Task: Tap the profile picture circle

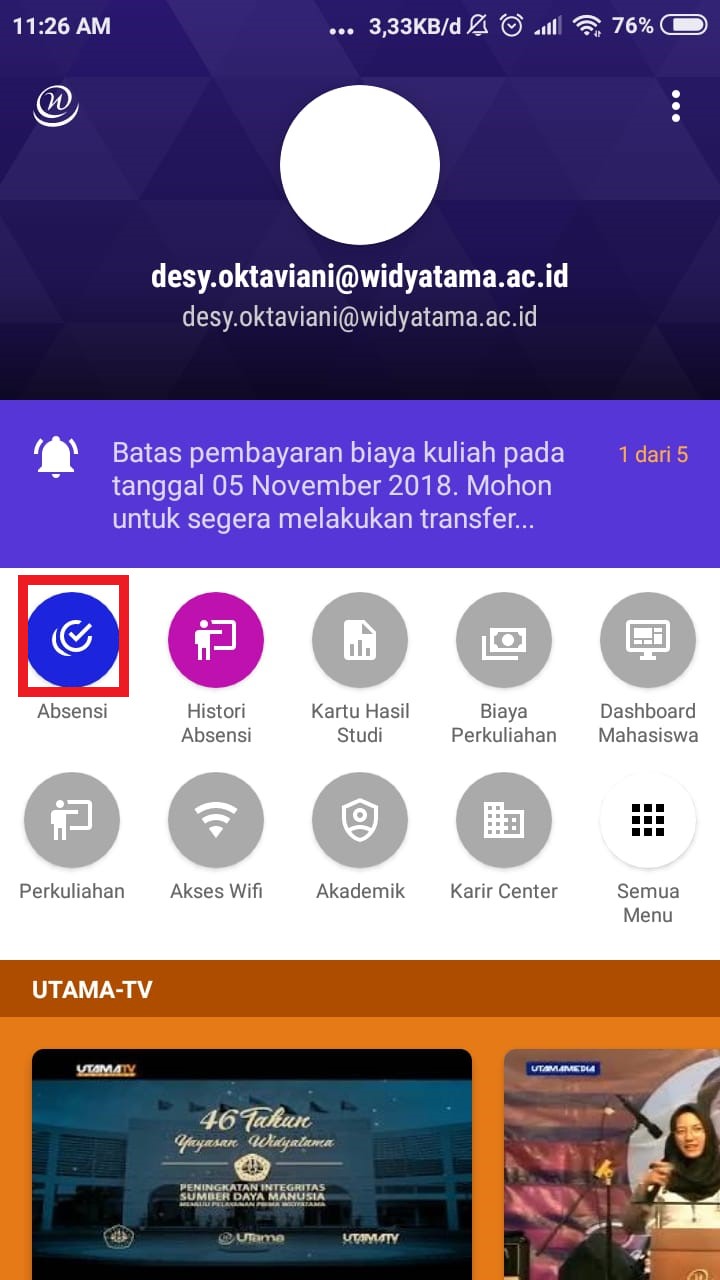Action: pyautogui.click(x=360, y=166)
